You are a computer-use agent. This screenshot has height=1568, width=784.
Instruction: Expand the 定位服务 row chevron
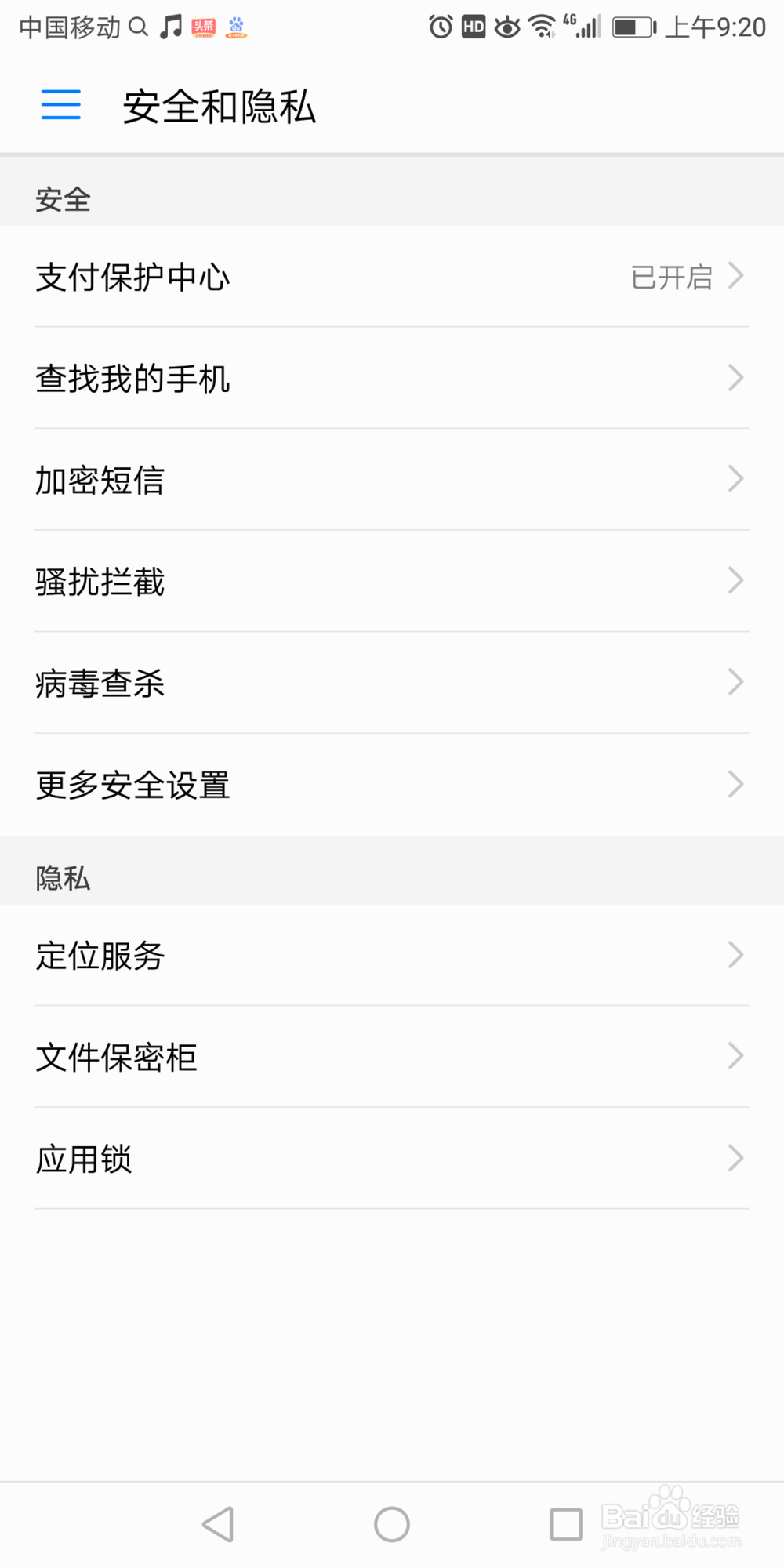(735, 955)
